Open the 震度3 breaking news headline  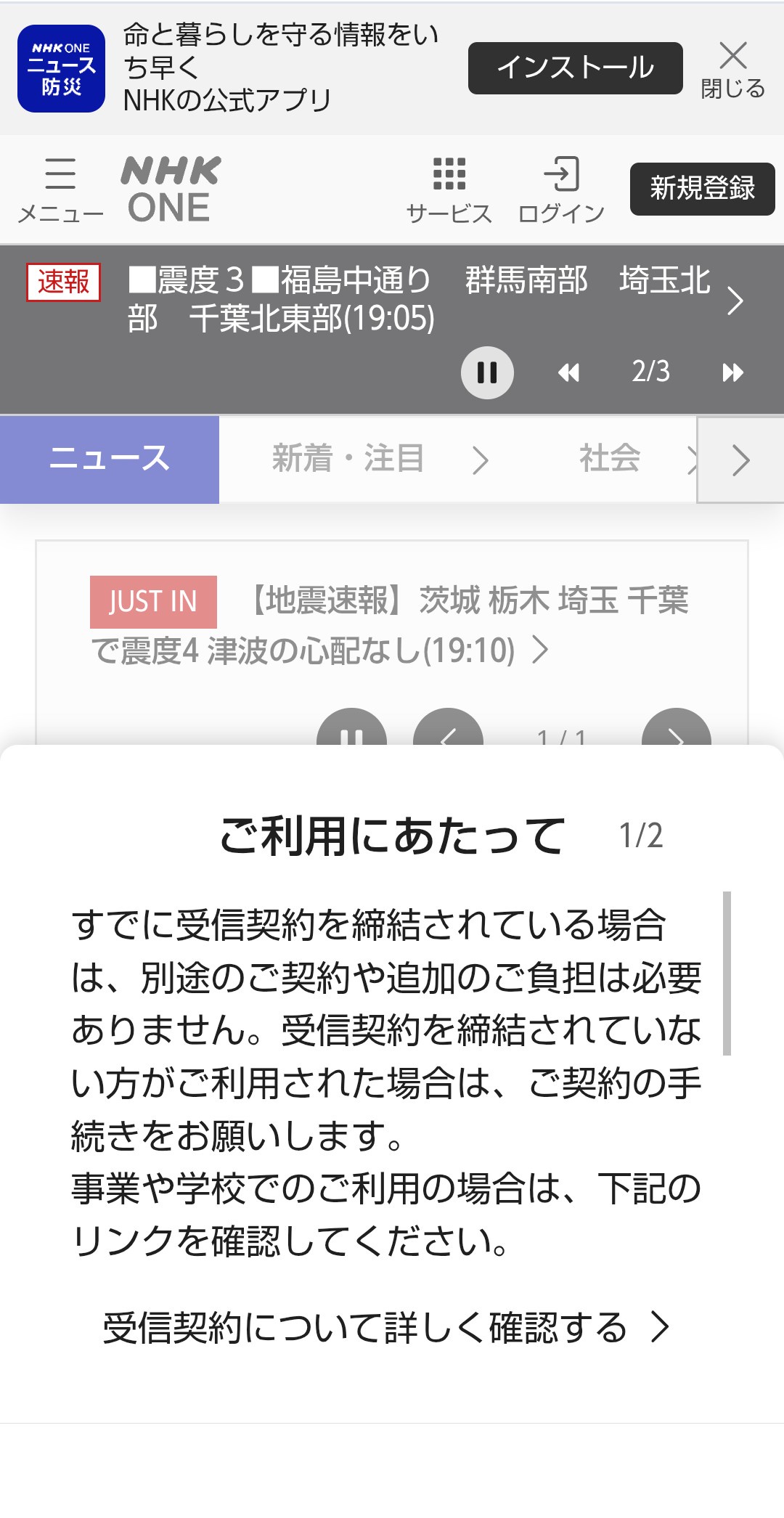pyautogui.click(x=421, y=298)
